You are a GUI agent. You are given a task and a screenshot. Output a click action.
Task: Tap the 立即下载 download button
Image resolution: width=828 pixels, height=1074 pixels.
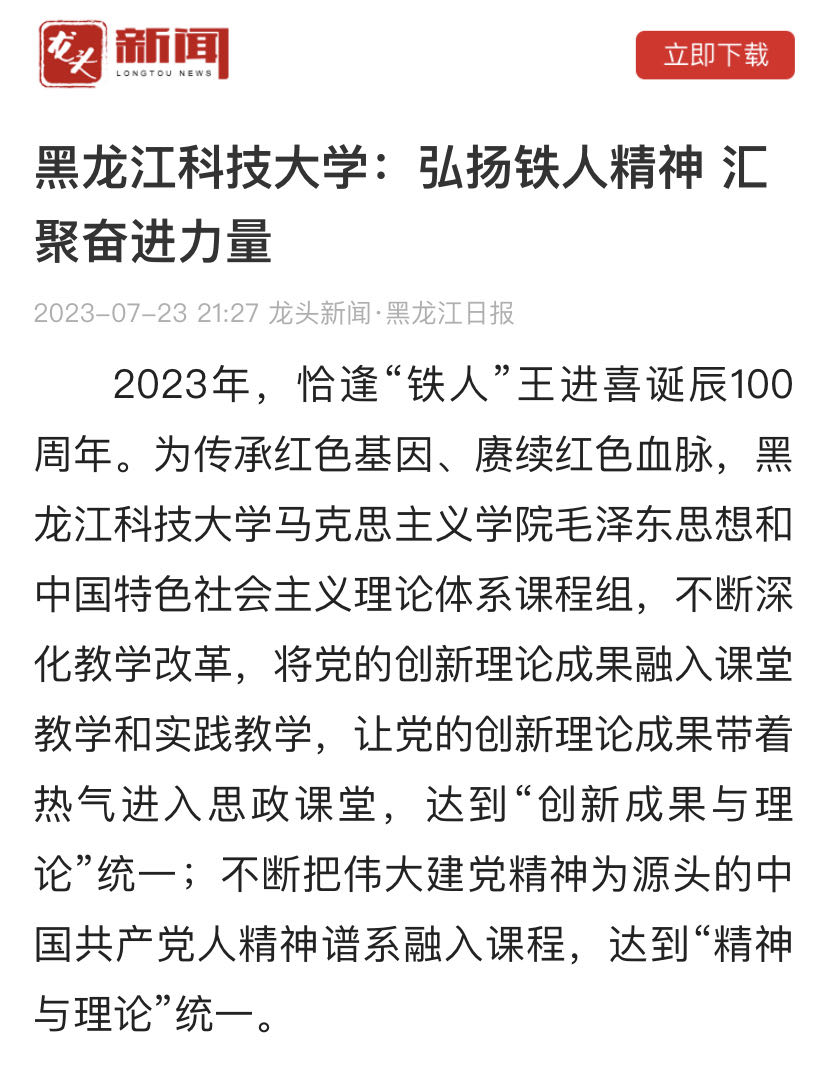715,55
